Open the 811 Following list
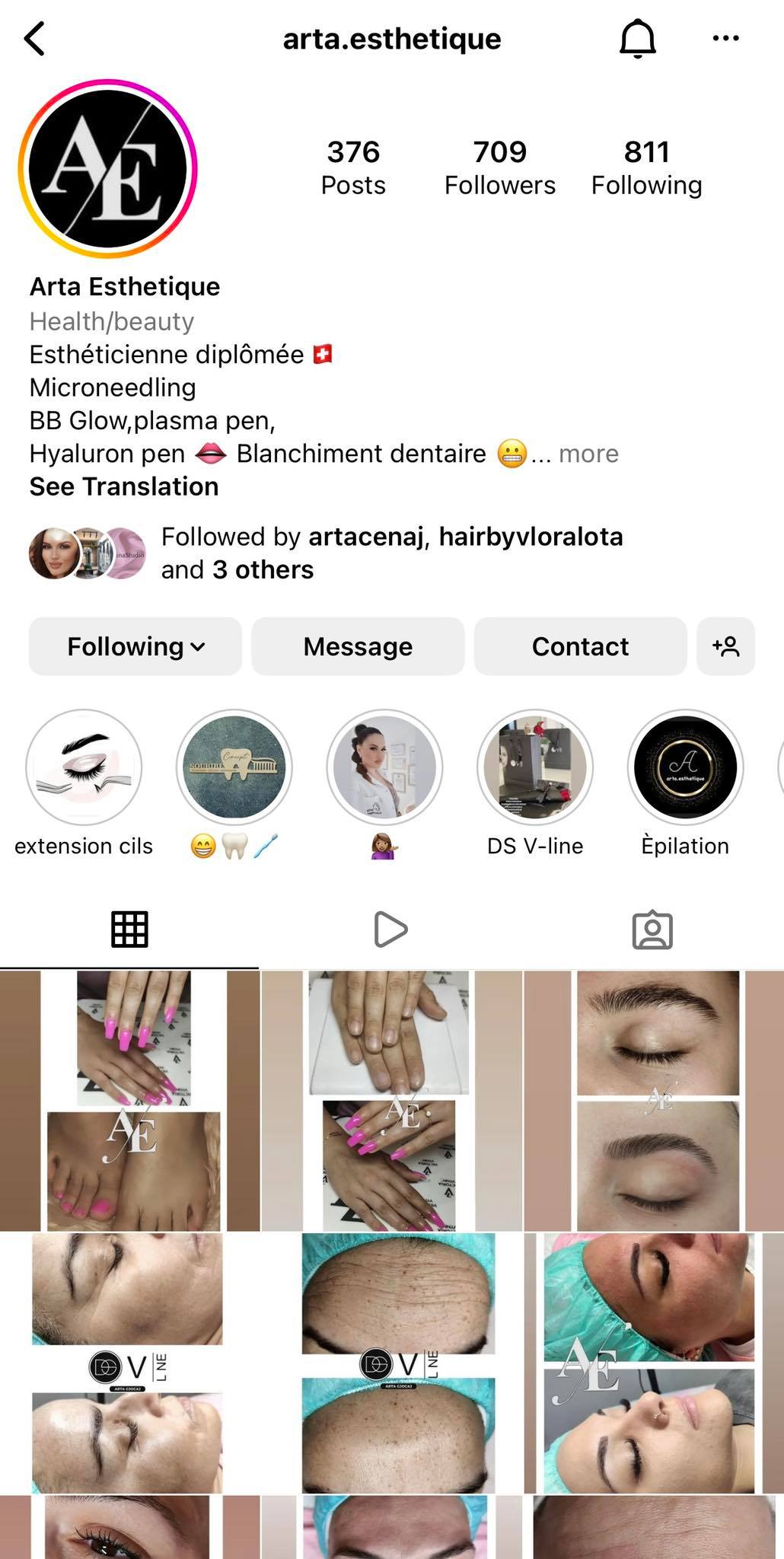This screenshot has width=784, height=1559. [x=646, y=167]
